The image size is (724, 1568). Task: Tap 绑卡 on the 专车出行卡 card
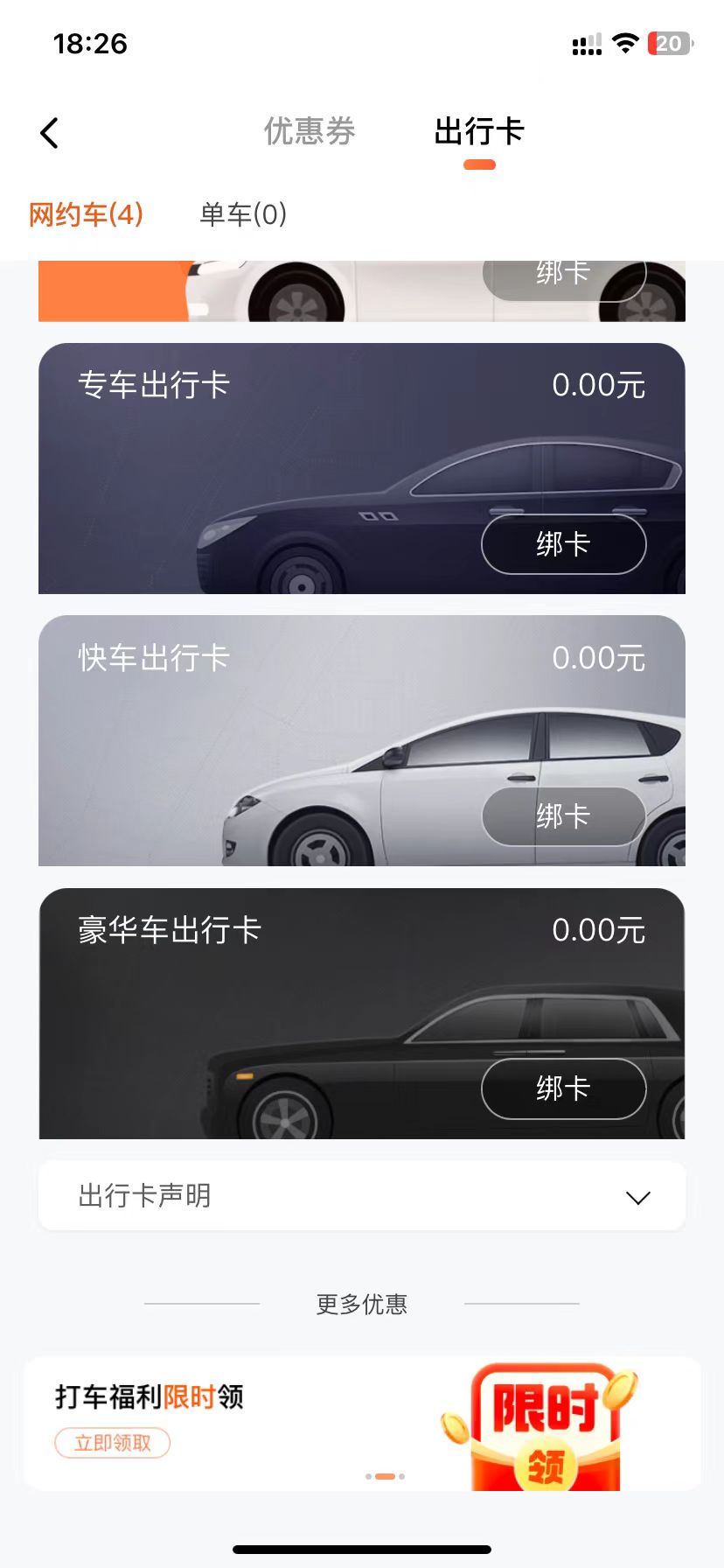[564, 544]
